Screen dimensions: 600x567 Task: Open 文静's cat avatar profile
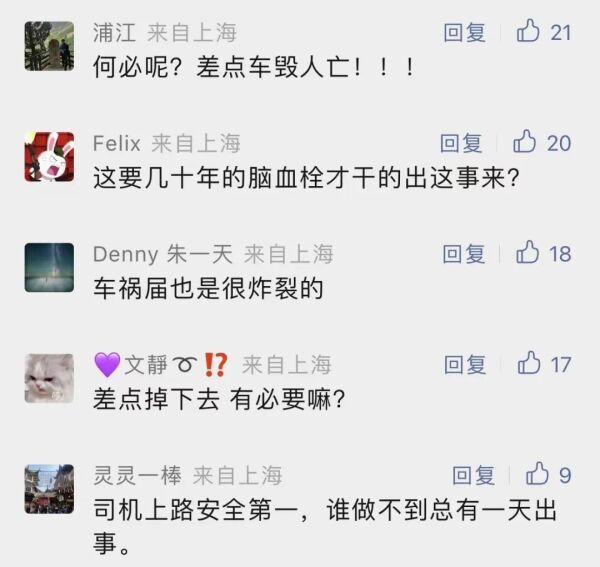[x=49, y=378]
